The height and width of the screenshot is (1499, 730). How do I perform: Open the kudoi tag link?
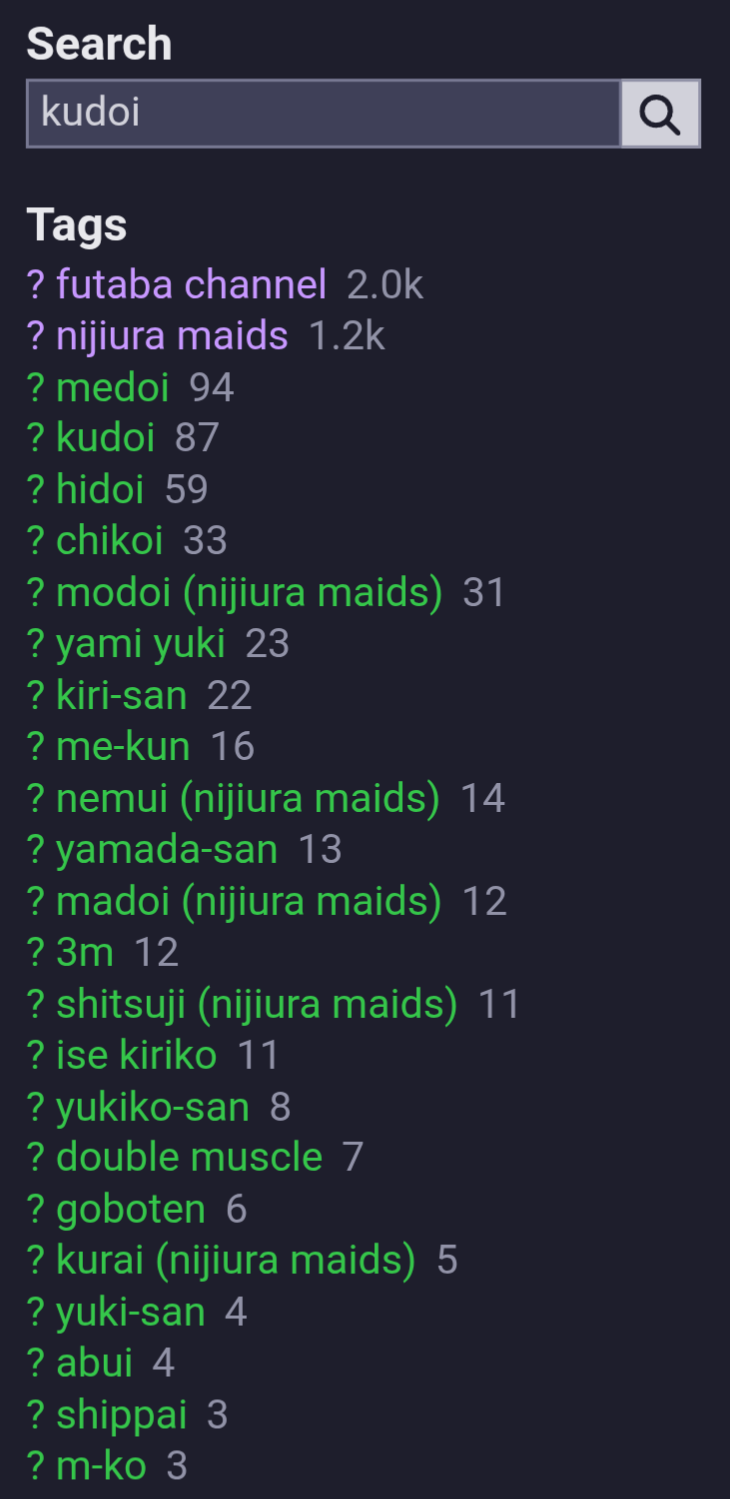(105, 438)
